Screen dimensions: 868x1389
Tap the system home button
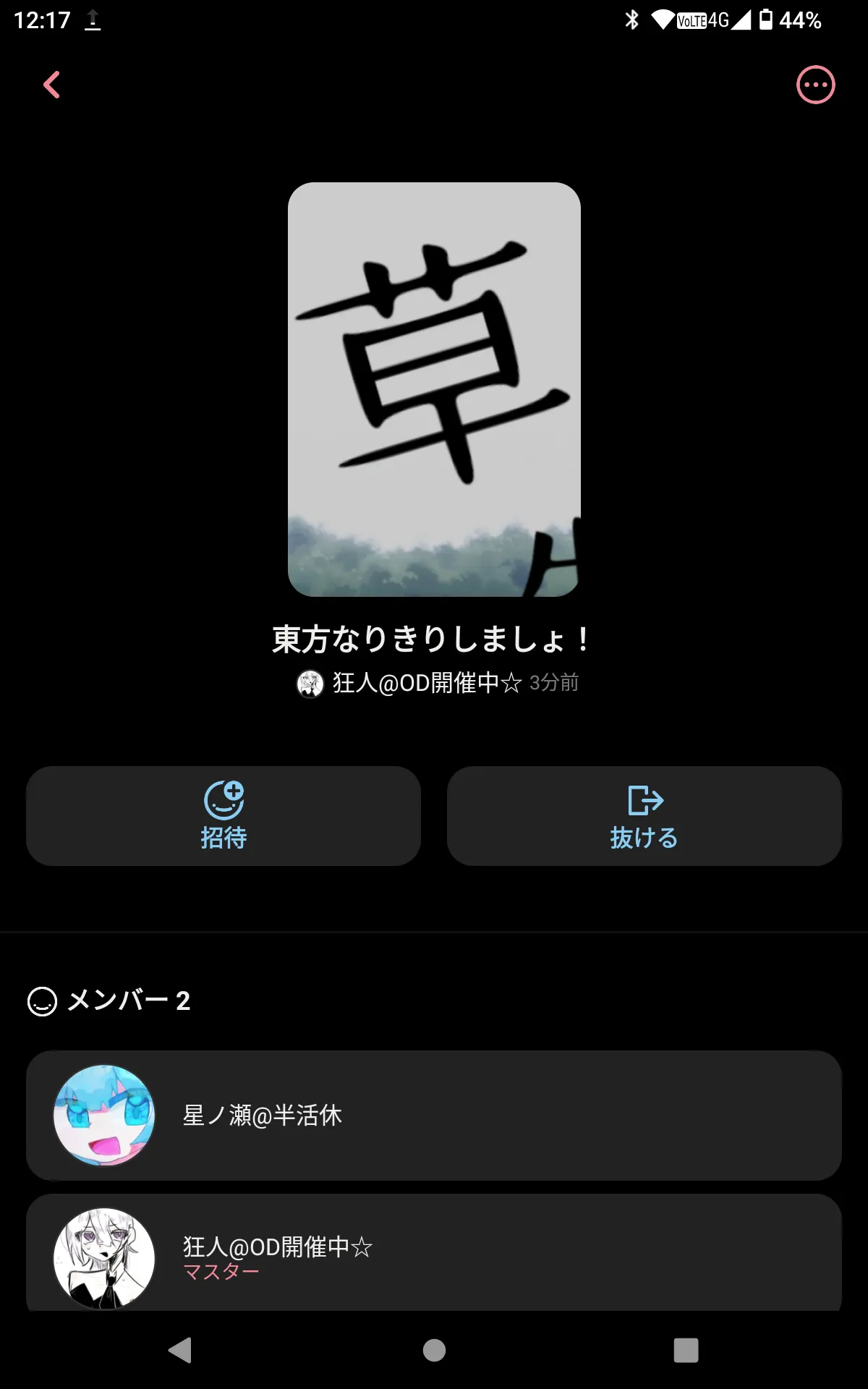click(434, 1350)
